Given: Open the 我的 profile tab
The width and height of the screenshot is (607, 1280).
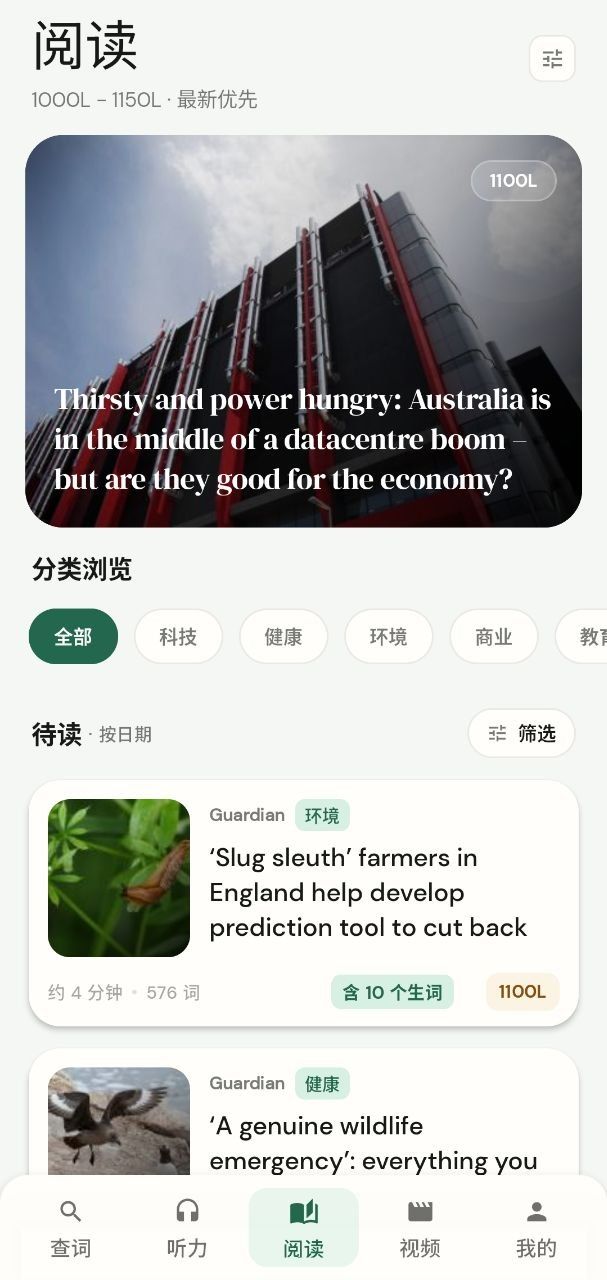Looking at the screenshot, I should coord(536,1229).
